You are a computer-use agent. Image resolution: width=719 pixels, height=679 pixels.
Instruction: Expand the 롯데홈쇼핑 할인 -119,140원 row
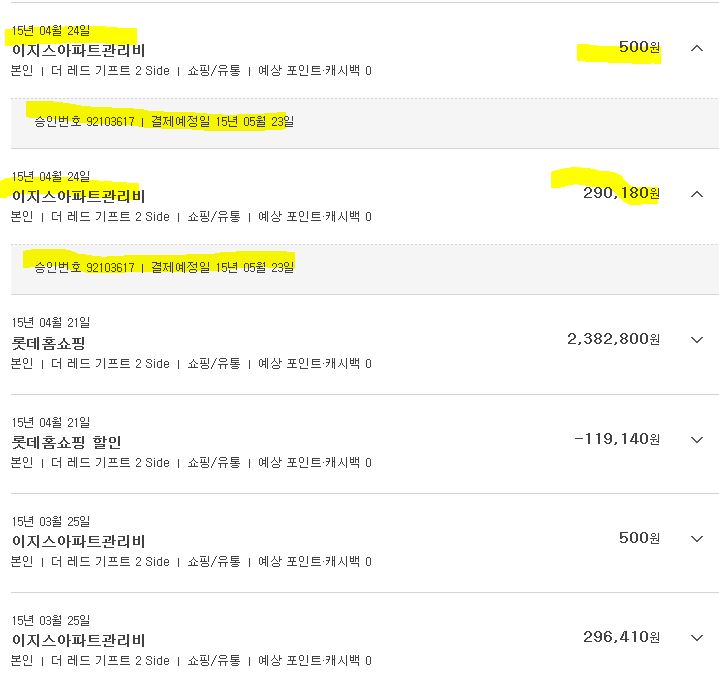[697, 440]
